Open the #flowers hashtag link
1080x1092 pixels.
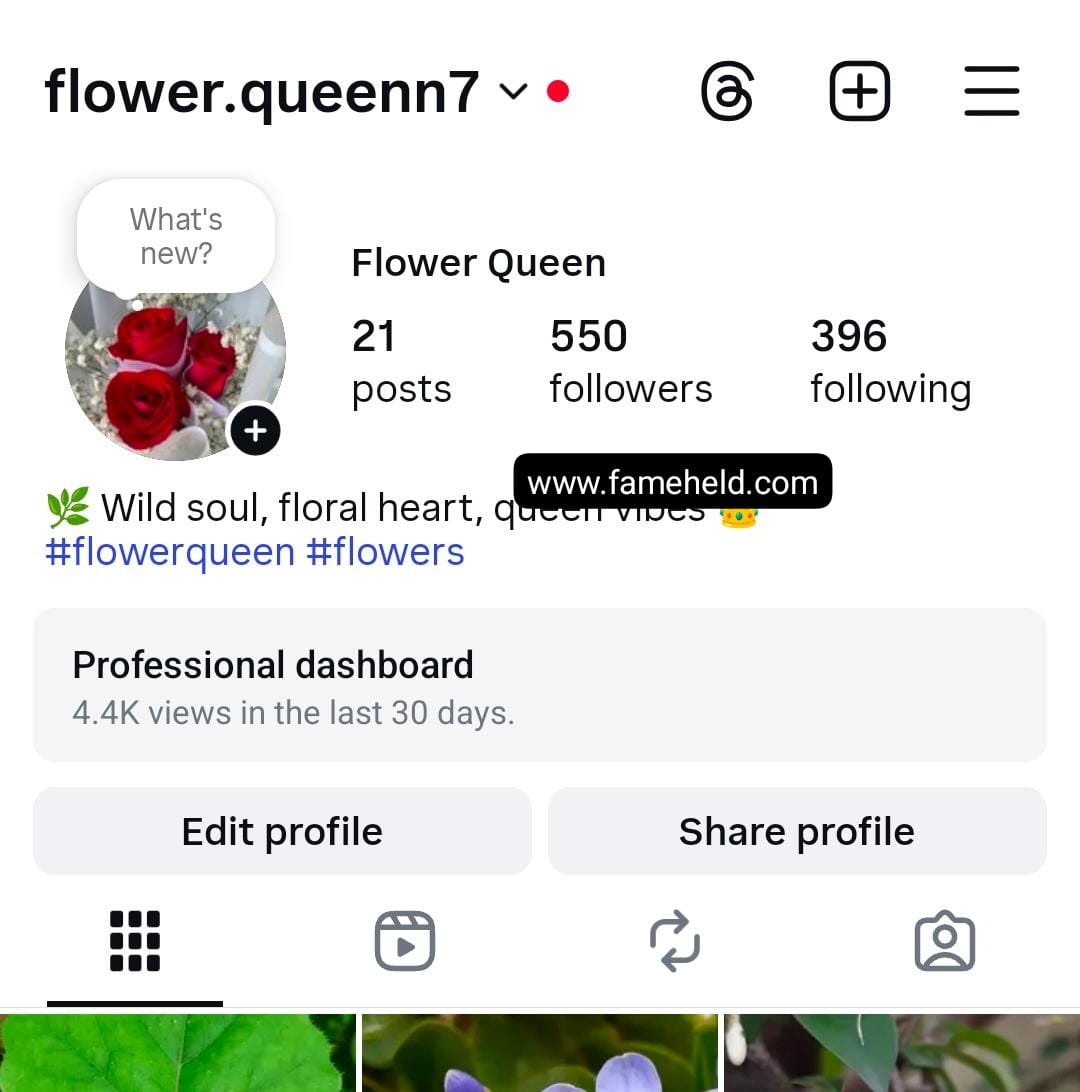click(x=387, y=551)
